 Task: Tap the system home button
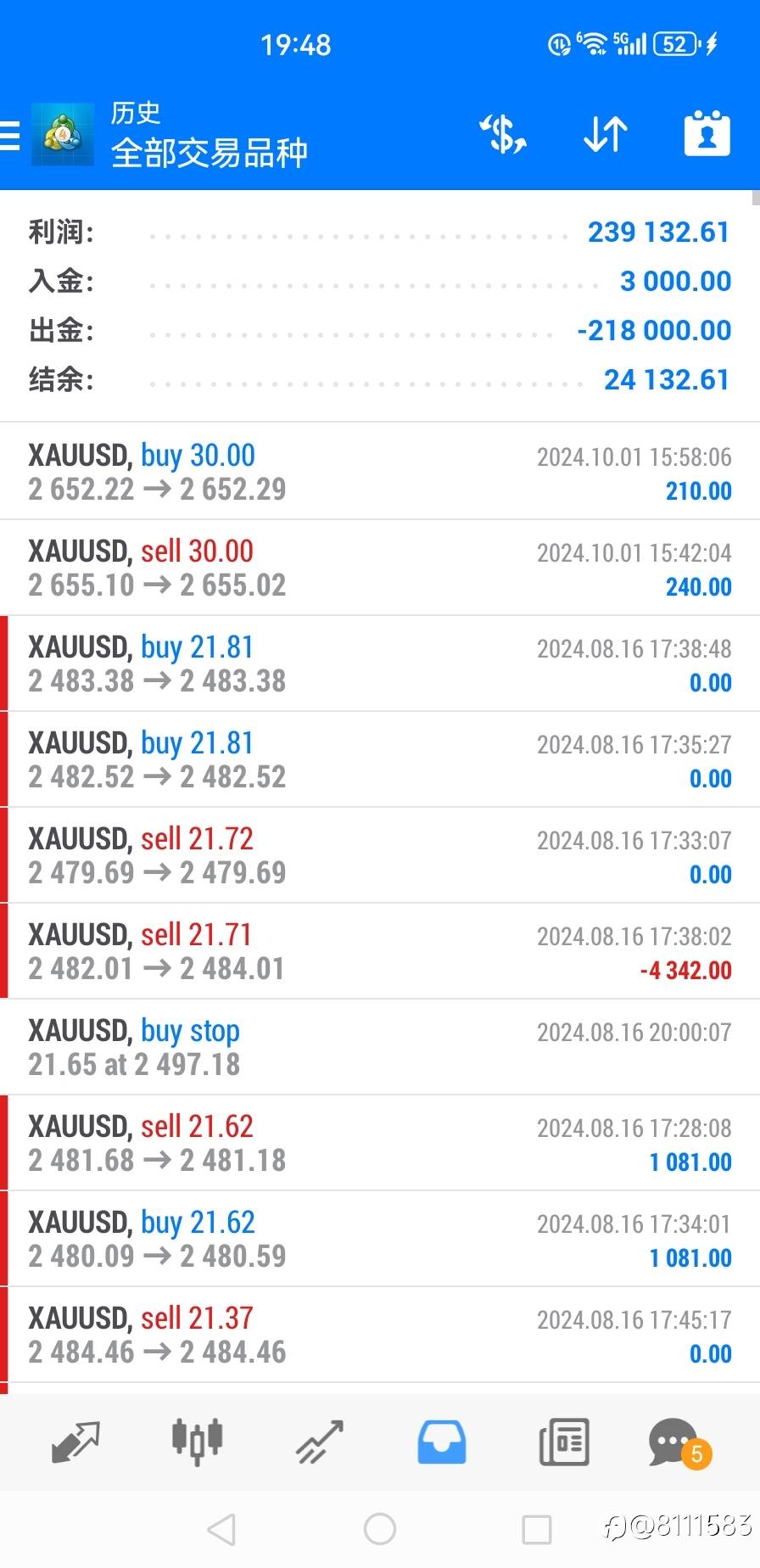(x=380, y=1529)
